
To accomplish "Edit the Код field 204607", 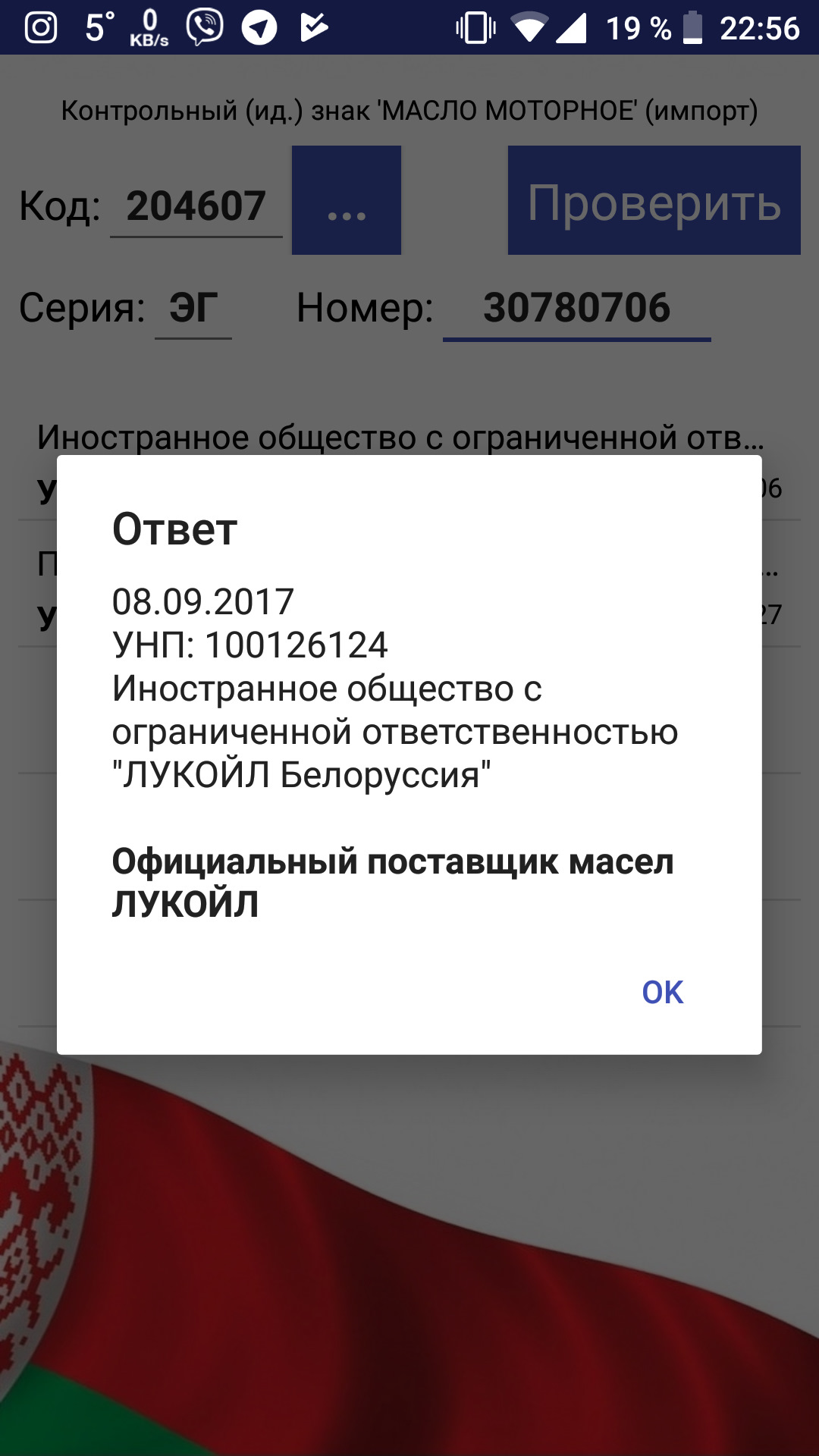I will pos(196,206).
